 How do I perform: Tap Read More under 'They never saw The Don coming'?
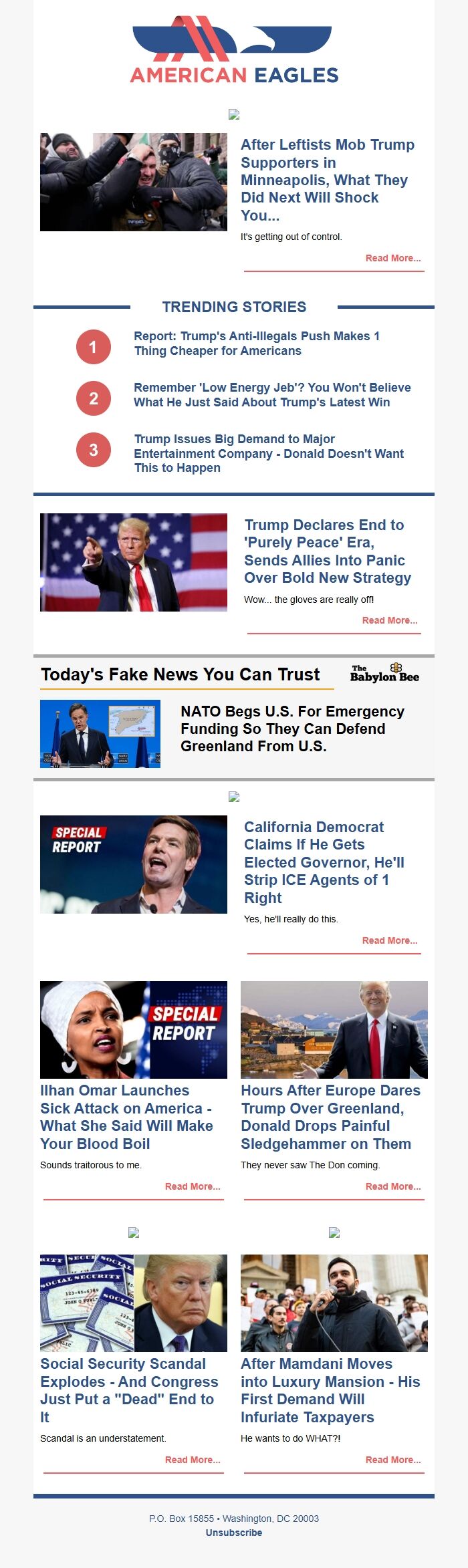click(x=392, y=1186)
